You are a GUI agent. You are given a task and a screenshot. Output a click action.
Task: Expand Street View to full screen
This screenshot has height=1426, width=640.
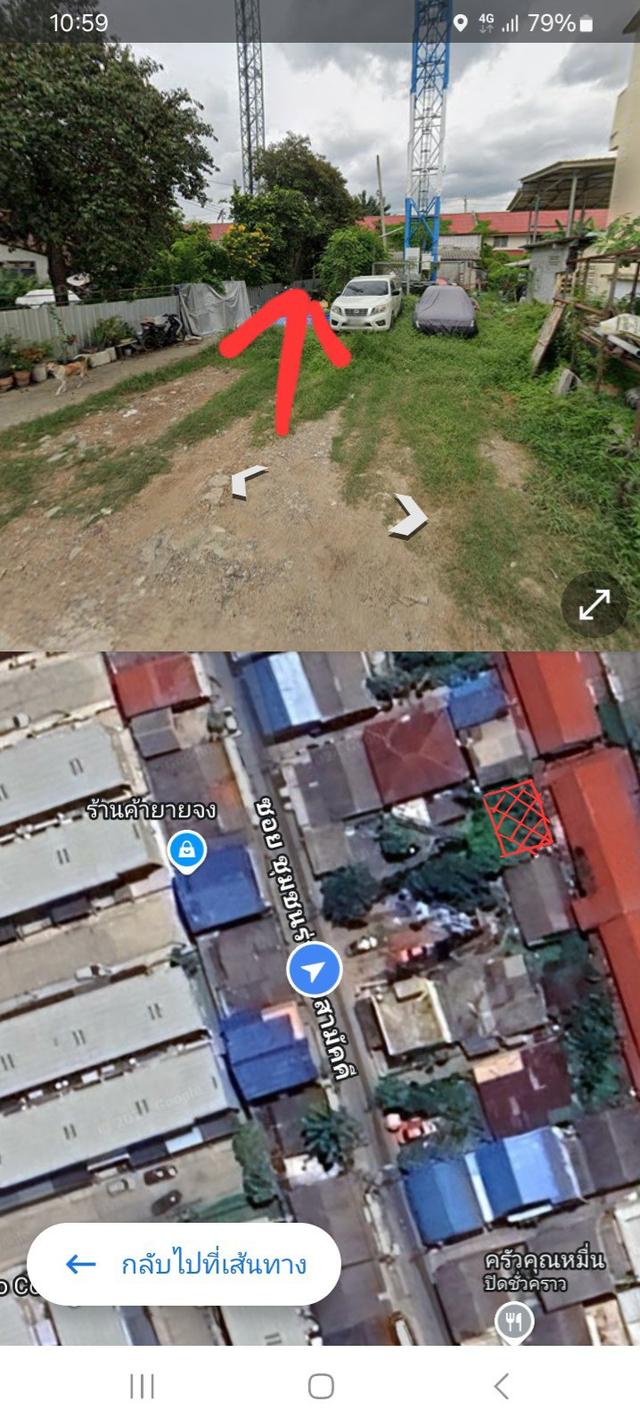click(x=594, y=604)
